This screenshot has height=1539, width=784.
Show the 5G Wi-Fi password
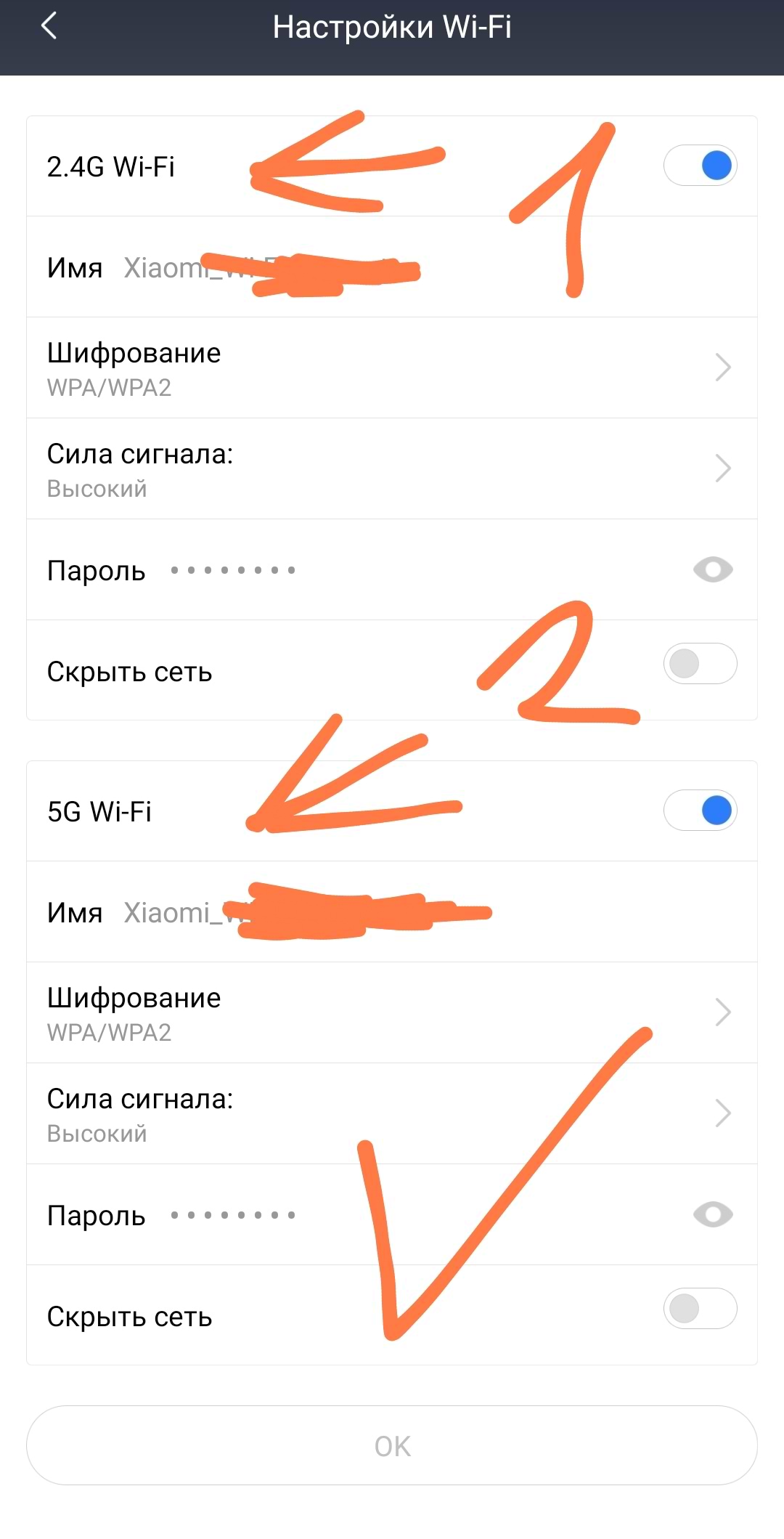coord(713,1214)
